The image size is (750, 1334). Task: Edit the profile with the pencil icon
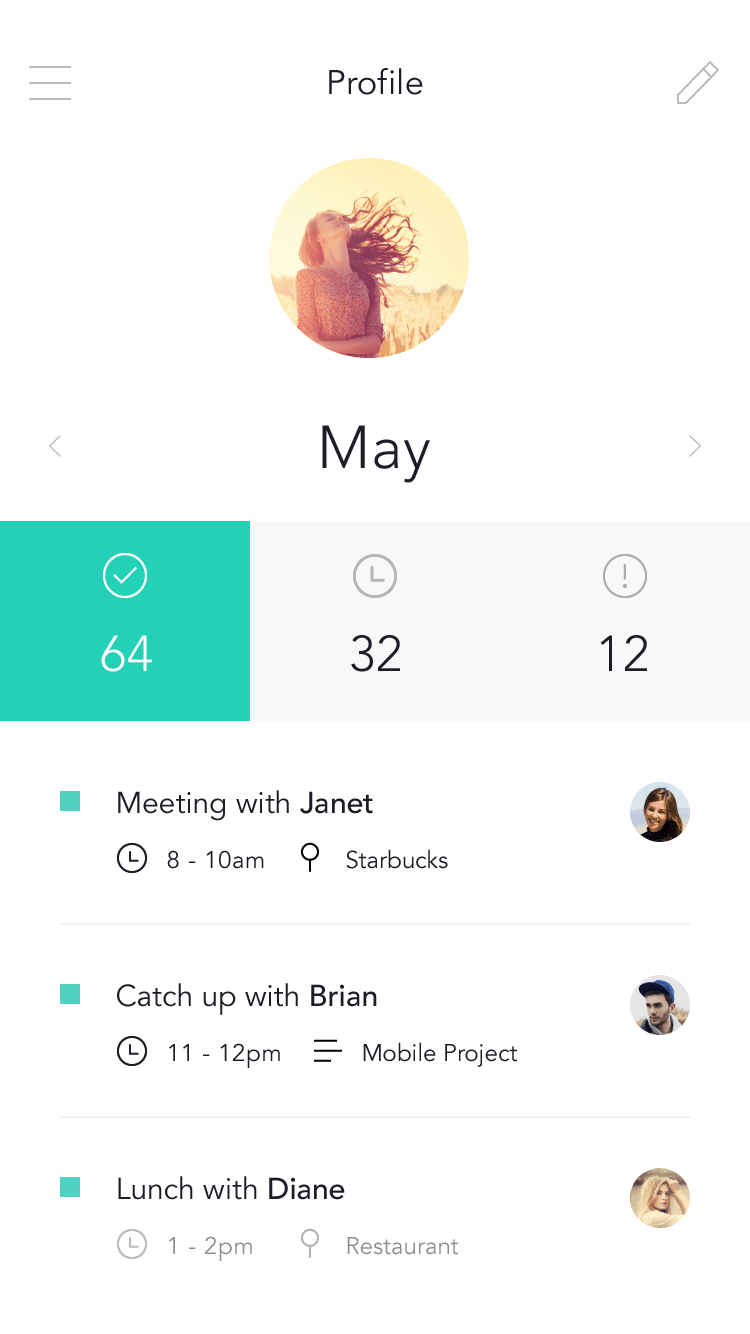click(697, 83)
